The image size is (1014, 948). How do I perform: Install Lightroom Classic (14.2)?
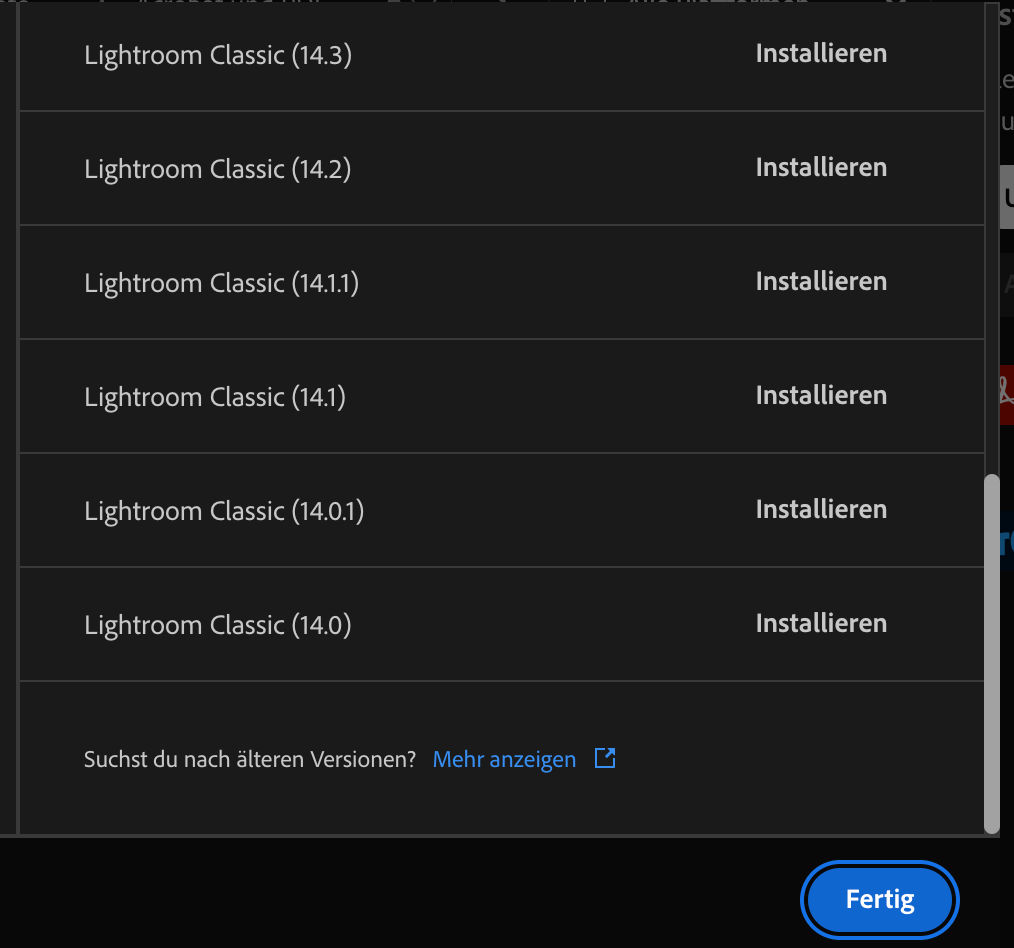click(x=821, y=168)
